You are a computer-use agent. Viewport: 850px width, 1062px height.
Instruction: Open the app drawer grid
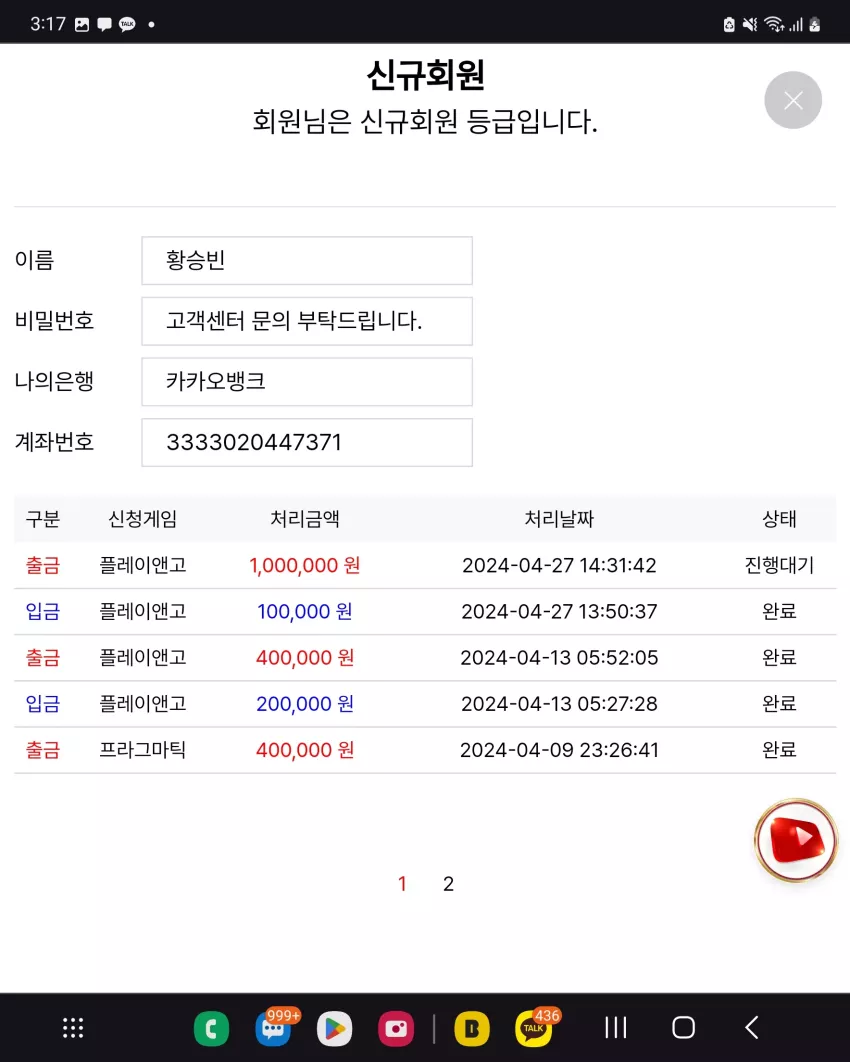click(x=73, y=1027)
